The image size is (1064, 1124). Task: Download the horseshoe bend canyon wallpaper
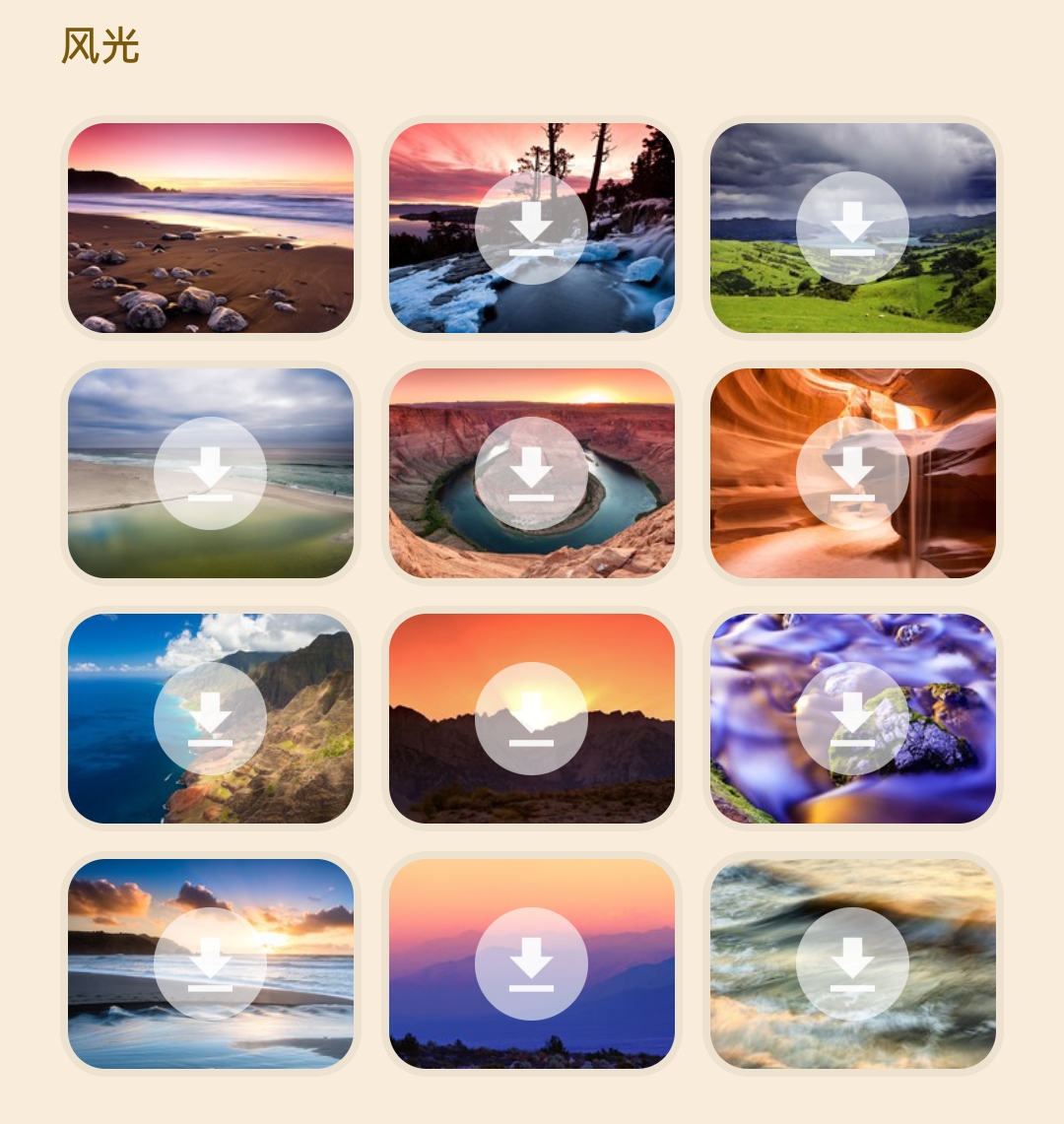point(531,473)
